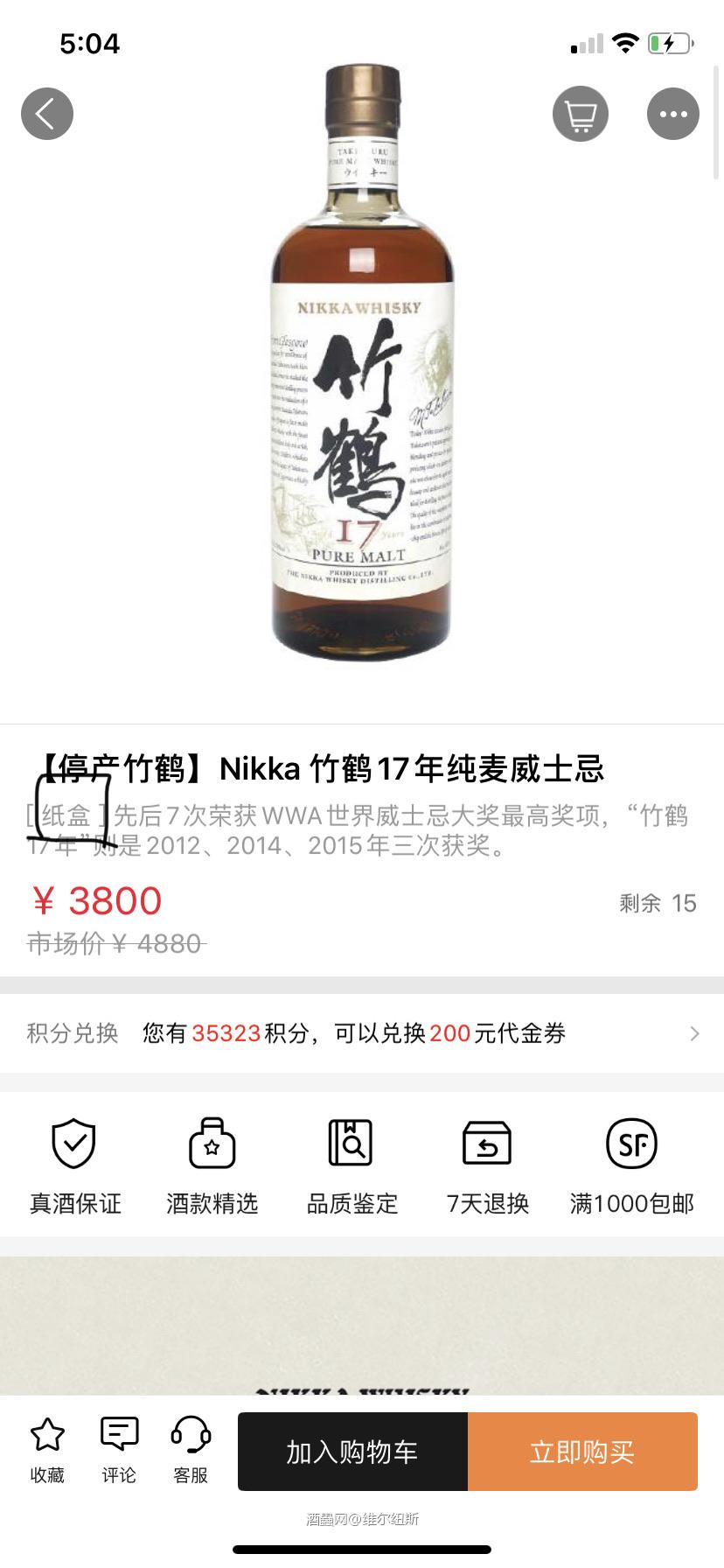This screenshot has height=1568, width=724.
Task: Tap 加入购物车 to add to cart
Action: click(351, 1451)
